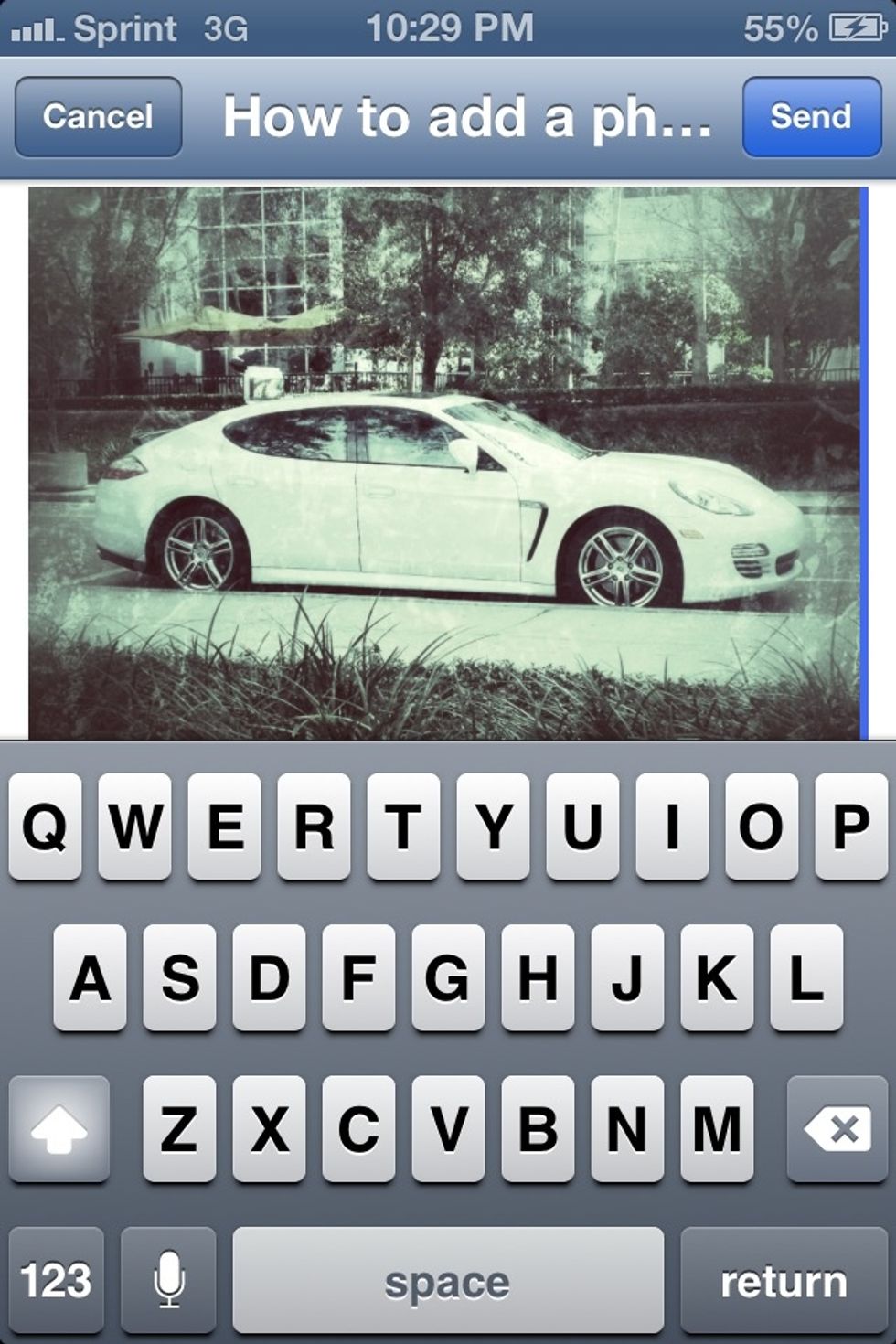Start dictation with the microphone key
Screen dimensions: 896x1344
click(169, 1280)
